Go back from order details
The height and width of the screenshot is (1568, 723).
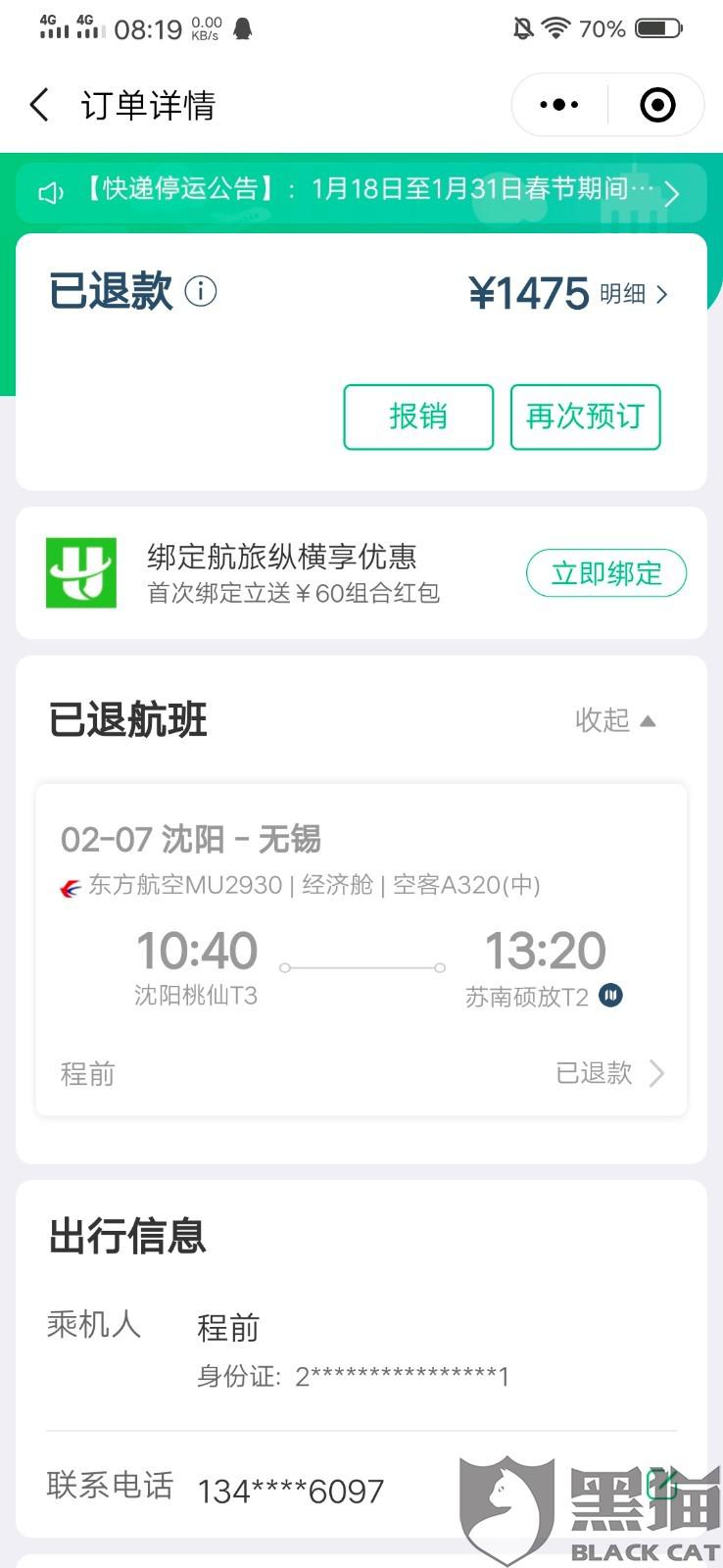coord(40,105)
